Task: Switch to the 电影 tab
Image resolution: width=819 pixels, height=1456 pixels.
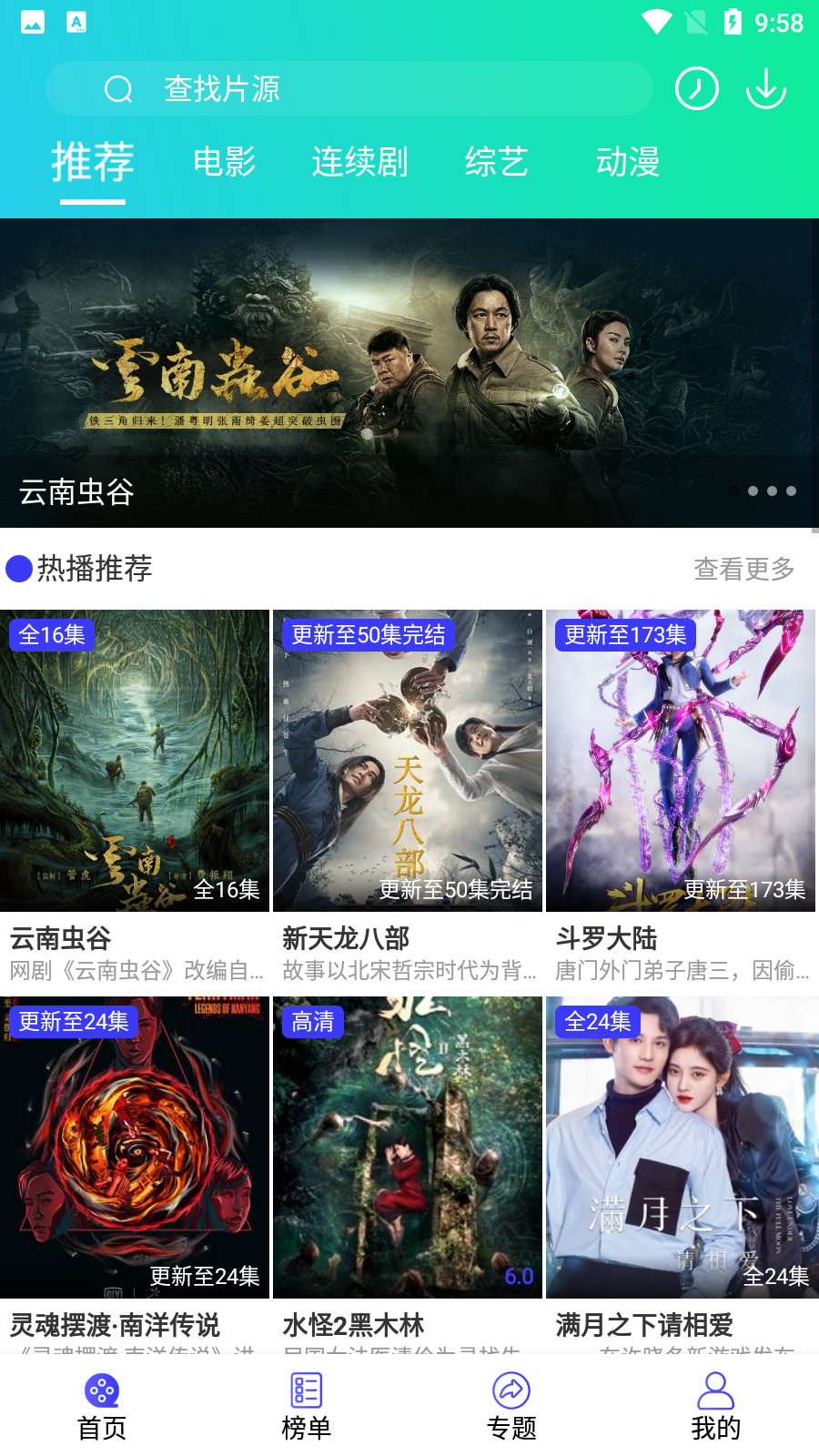Action: point(225,162)
